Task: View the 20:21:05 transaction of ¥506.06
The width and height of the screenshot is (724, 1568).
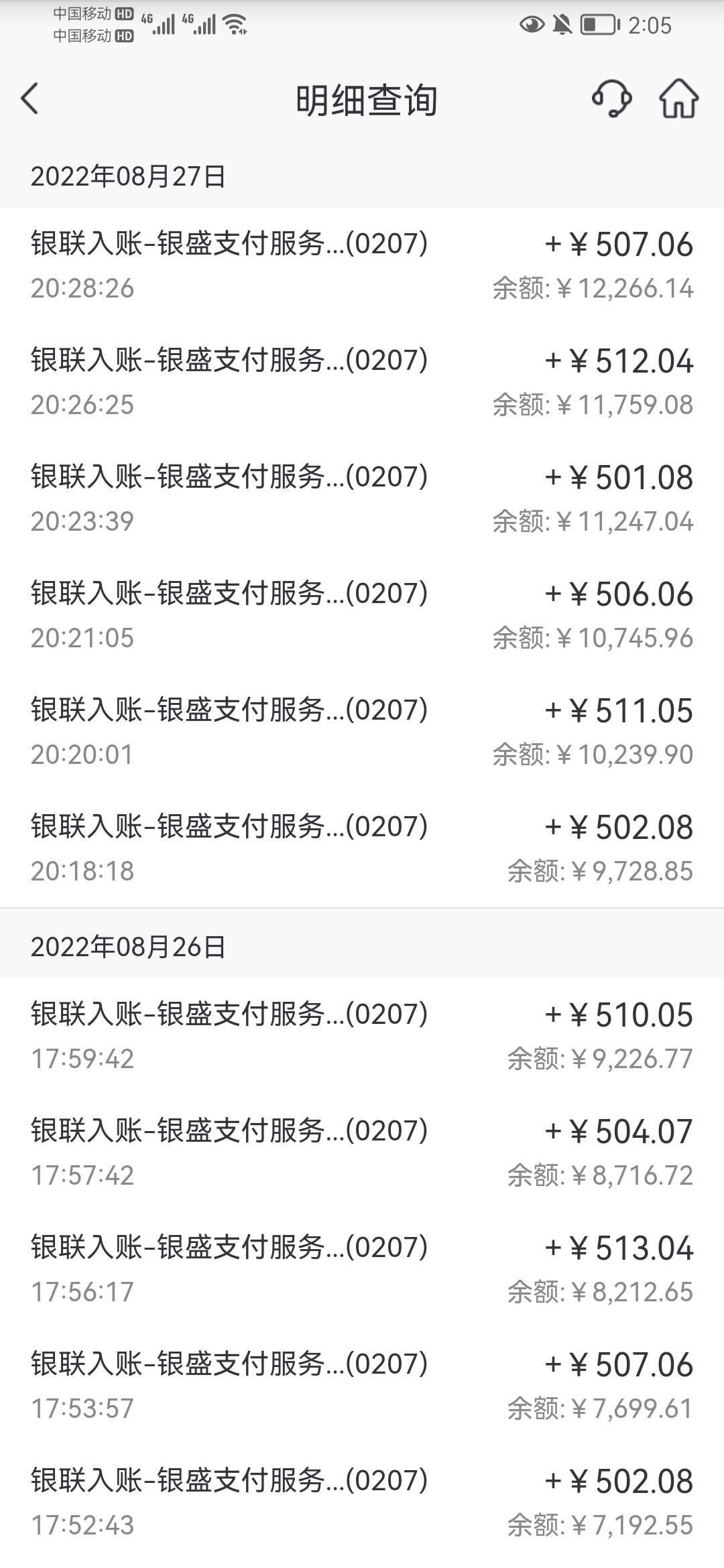Action: (x=362, y=616)
